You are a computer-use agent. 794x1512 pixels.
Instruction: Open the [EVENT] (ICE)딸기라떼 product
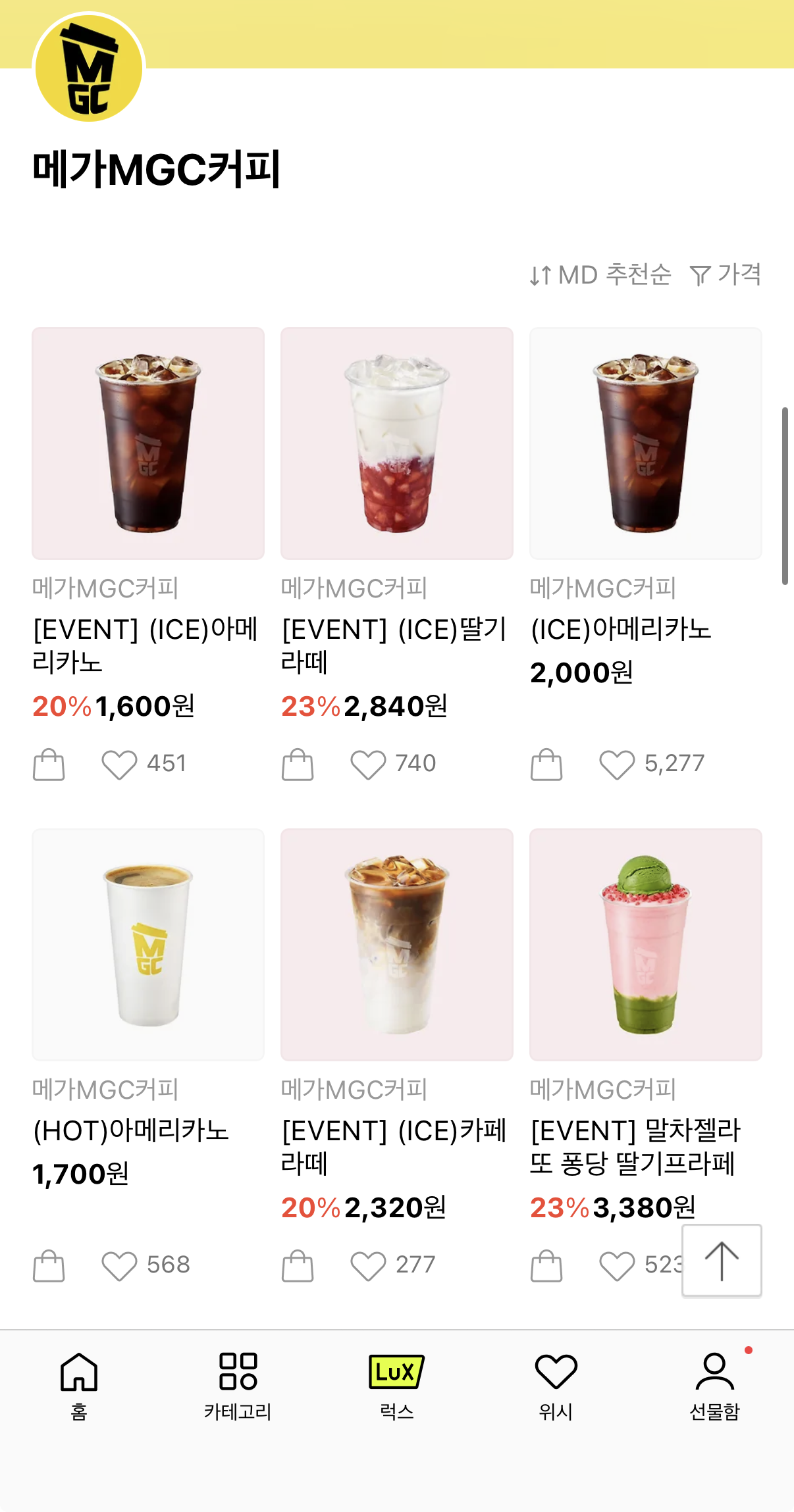397,443
